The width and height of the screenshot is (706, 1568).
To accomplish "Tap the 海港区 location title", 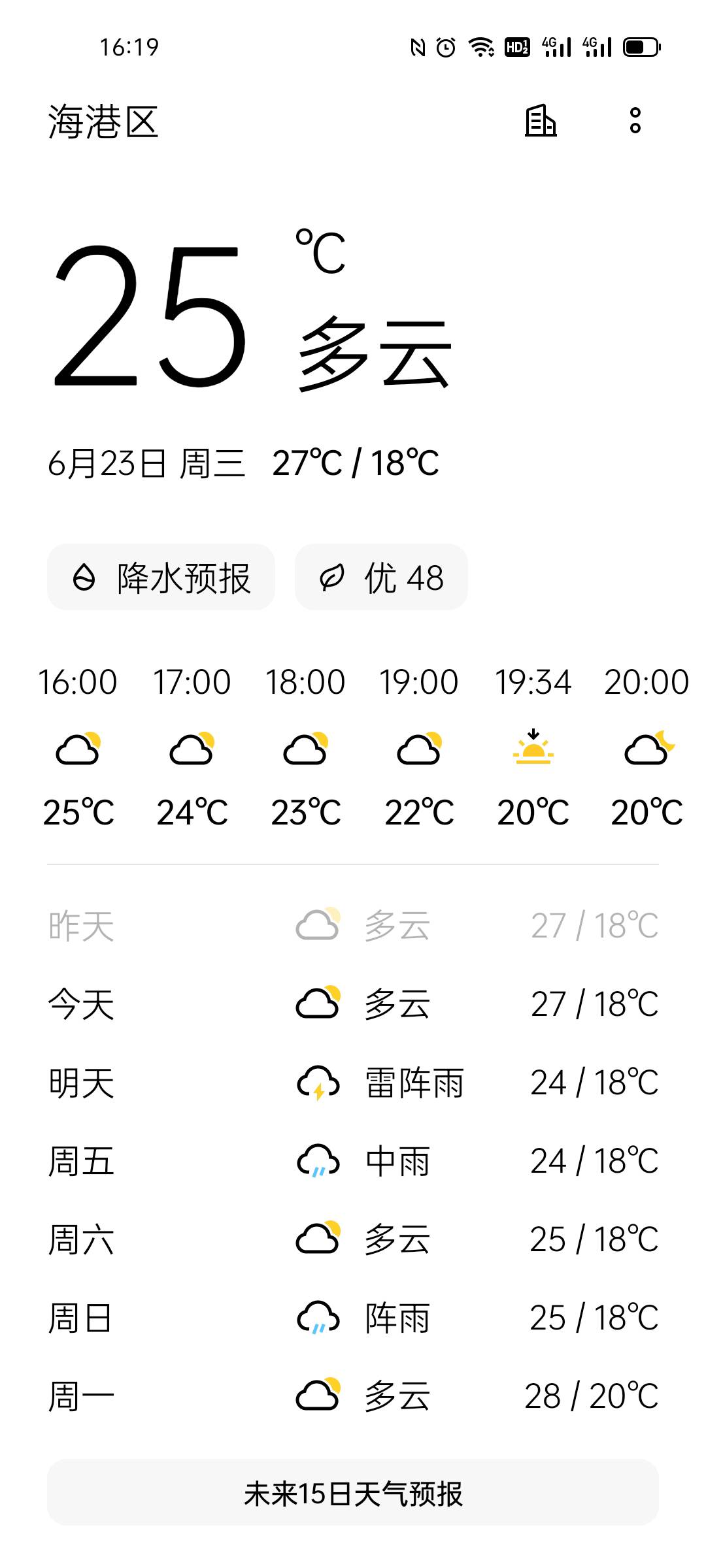I will [x=103, y=122].
